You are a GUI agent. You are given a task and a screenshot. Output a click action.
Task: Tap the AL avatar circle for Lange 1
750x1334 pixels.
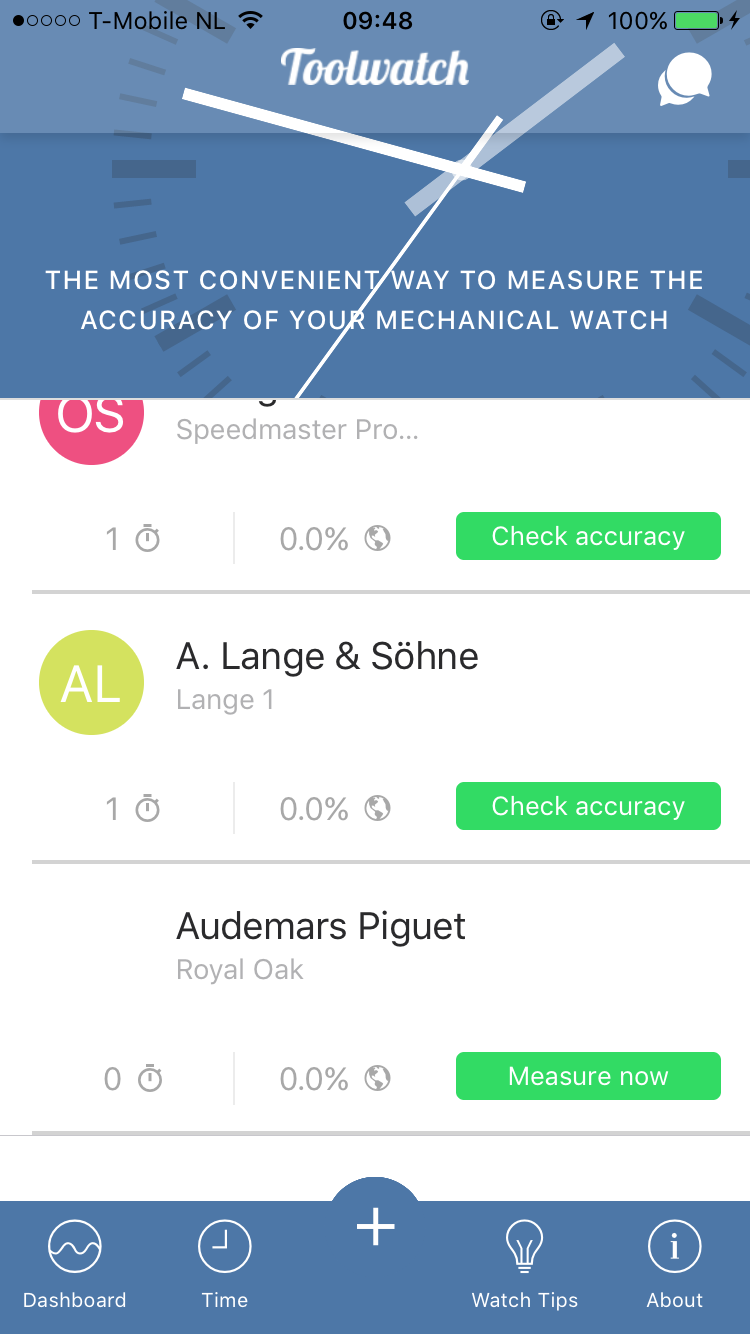91,682
